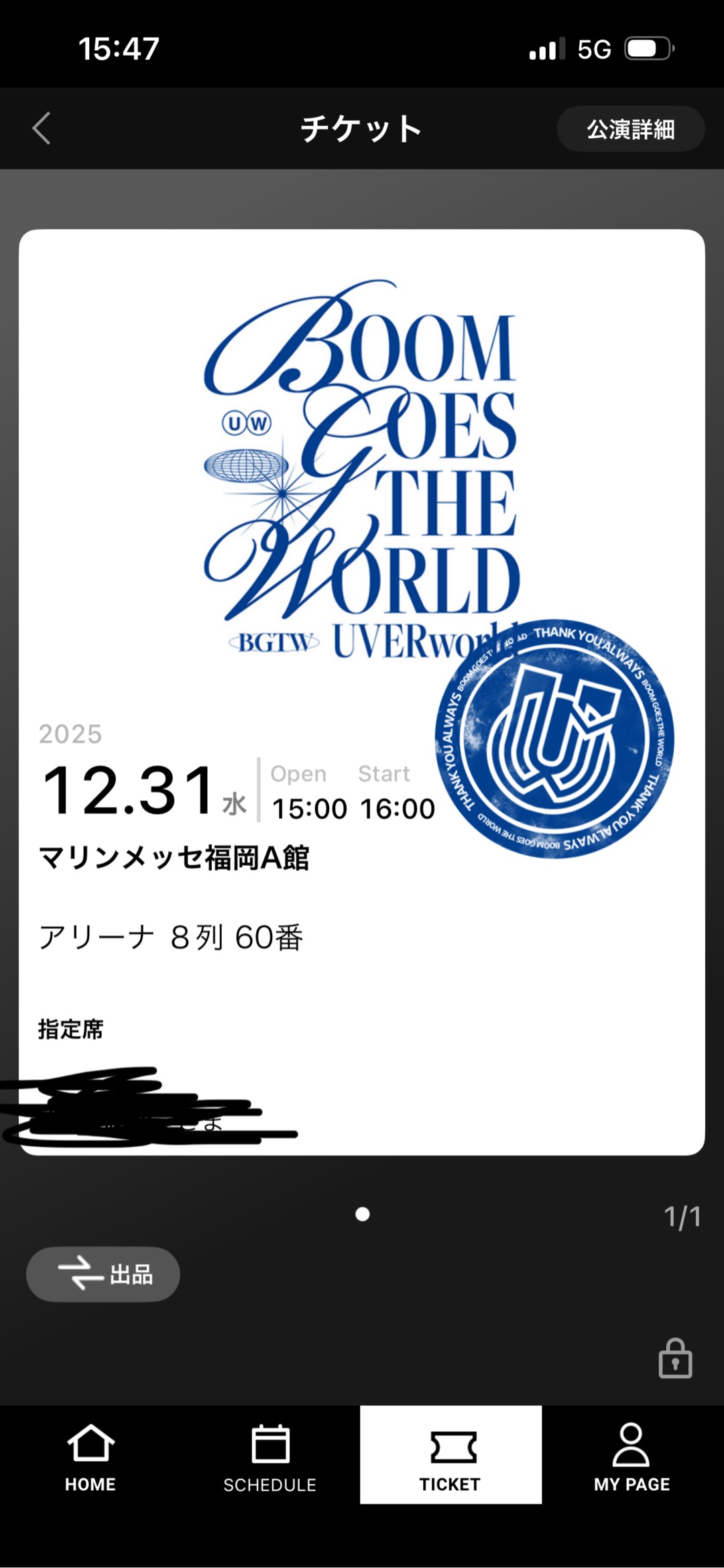Select the TICKET tab
The image size is (724, 1568).
point(450,1457)
